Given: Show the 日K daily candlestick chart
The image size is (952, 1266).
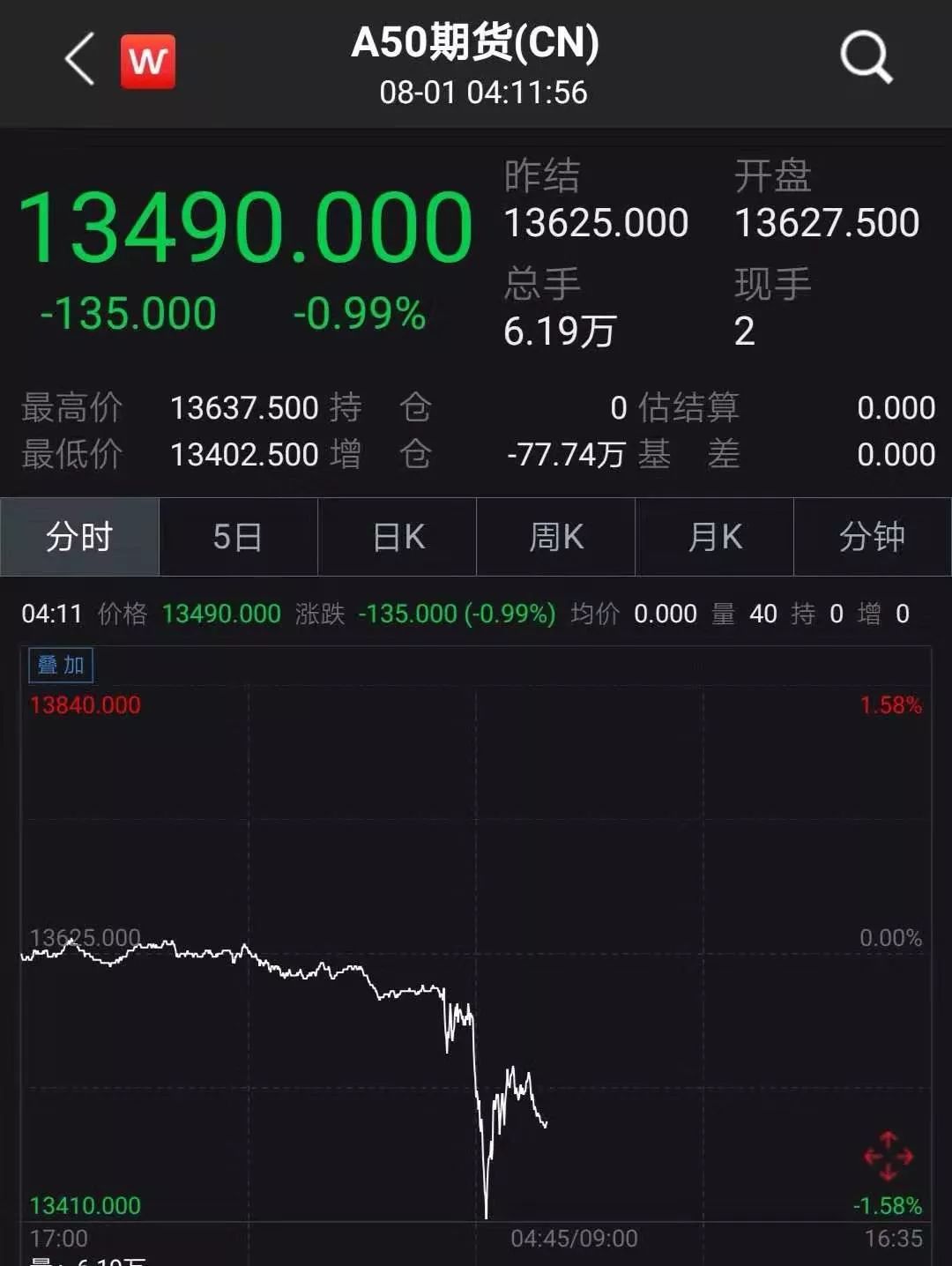Looking at the screenshot, I should pyautogui.click(x=398, y=537).
